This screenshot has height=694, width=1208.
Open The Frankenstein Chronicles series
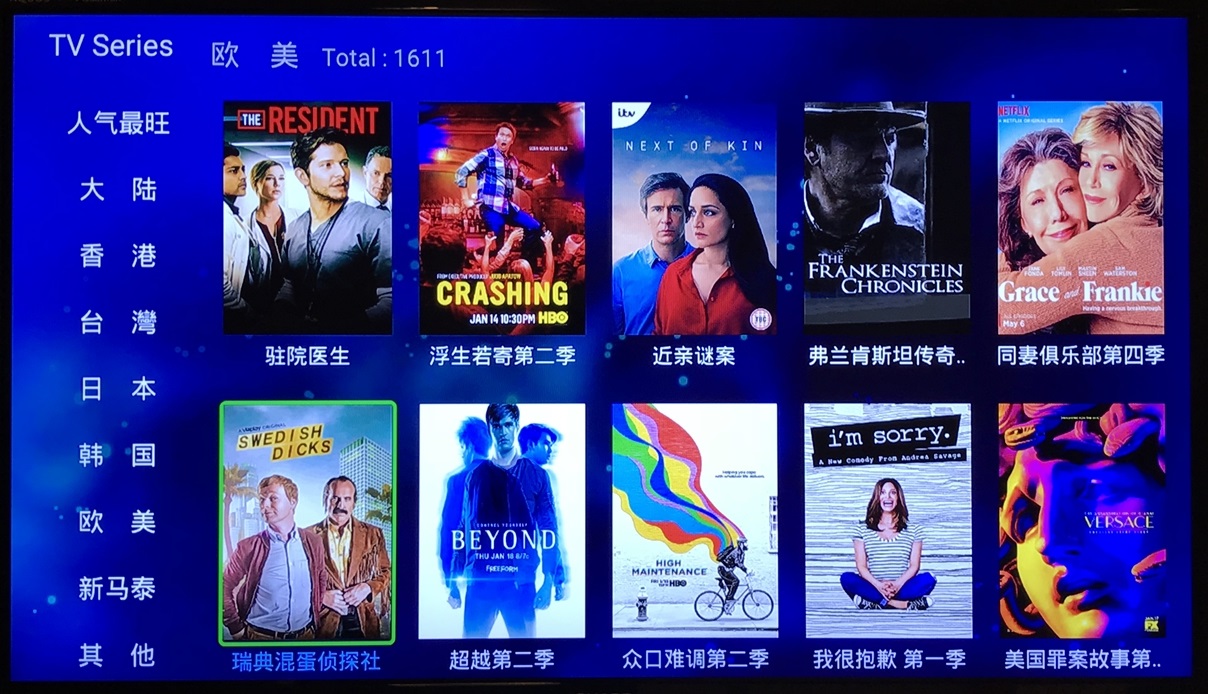(x=887, y=218)
